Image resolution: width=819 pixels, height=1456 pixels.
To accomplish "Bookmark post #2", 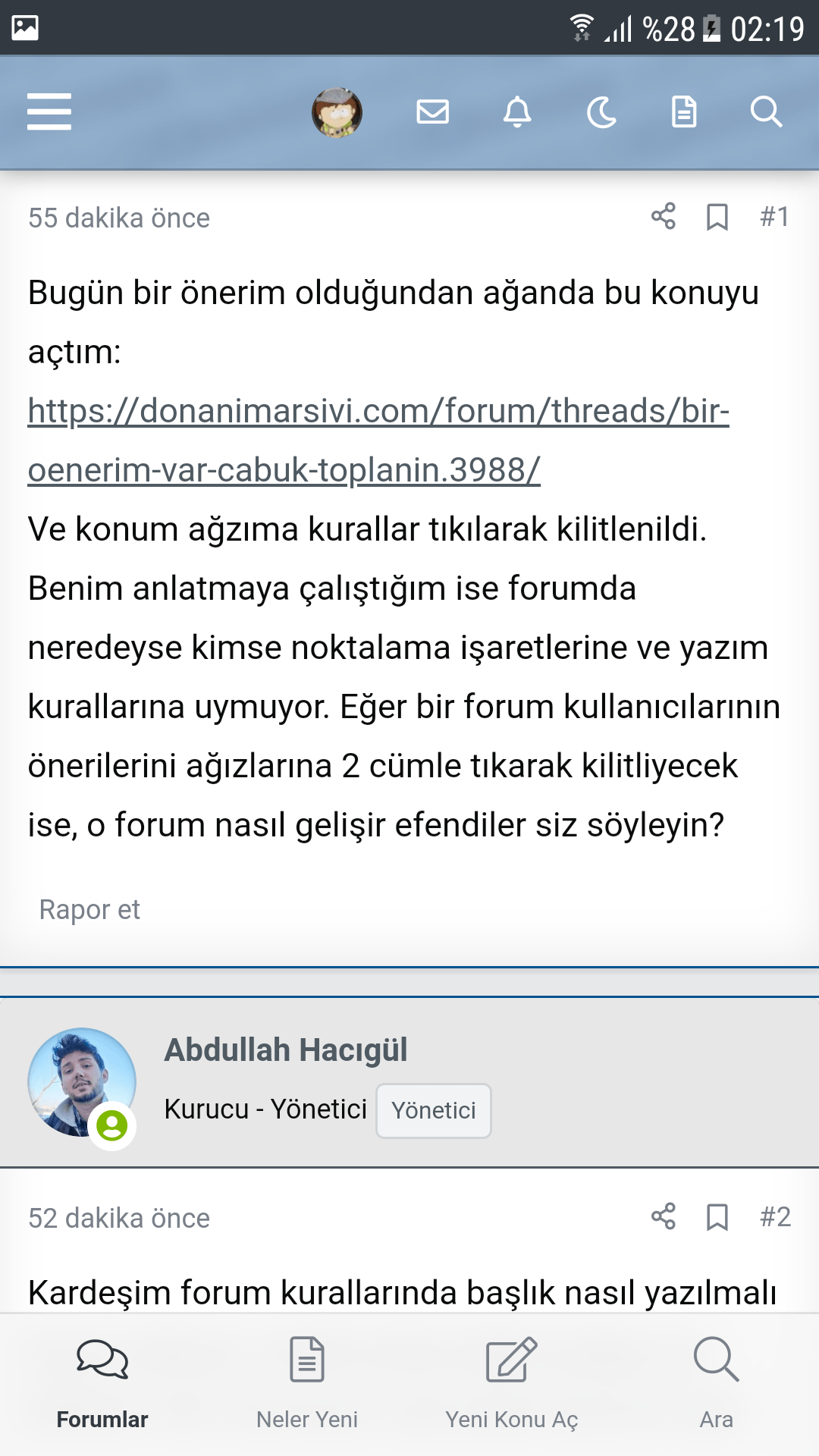I will point(717,1217).
